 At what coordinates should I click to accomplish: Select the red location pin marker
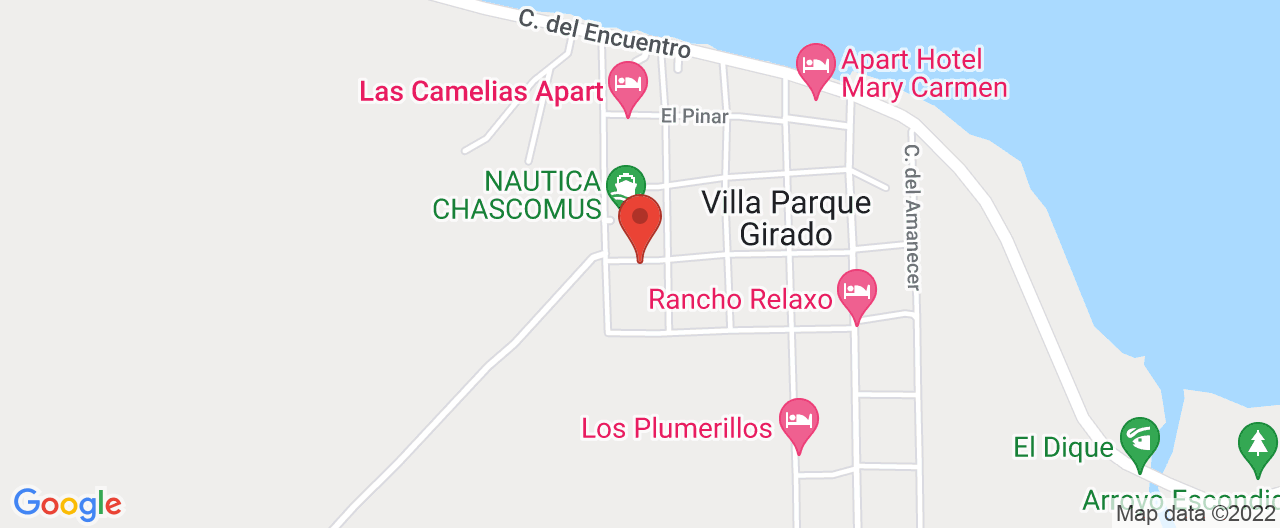[x=640, y=220]
